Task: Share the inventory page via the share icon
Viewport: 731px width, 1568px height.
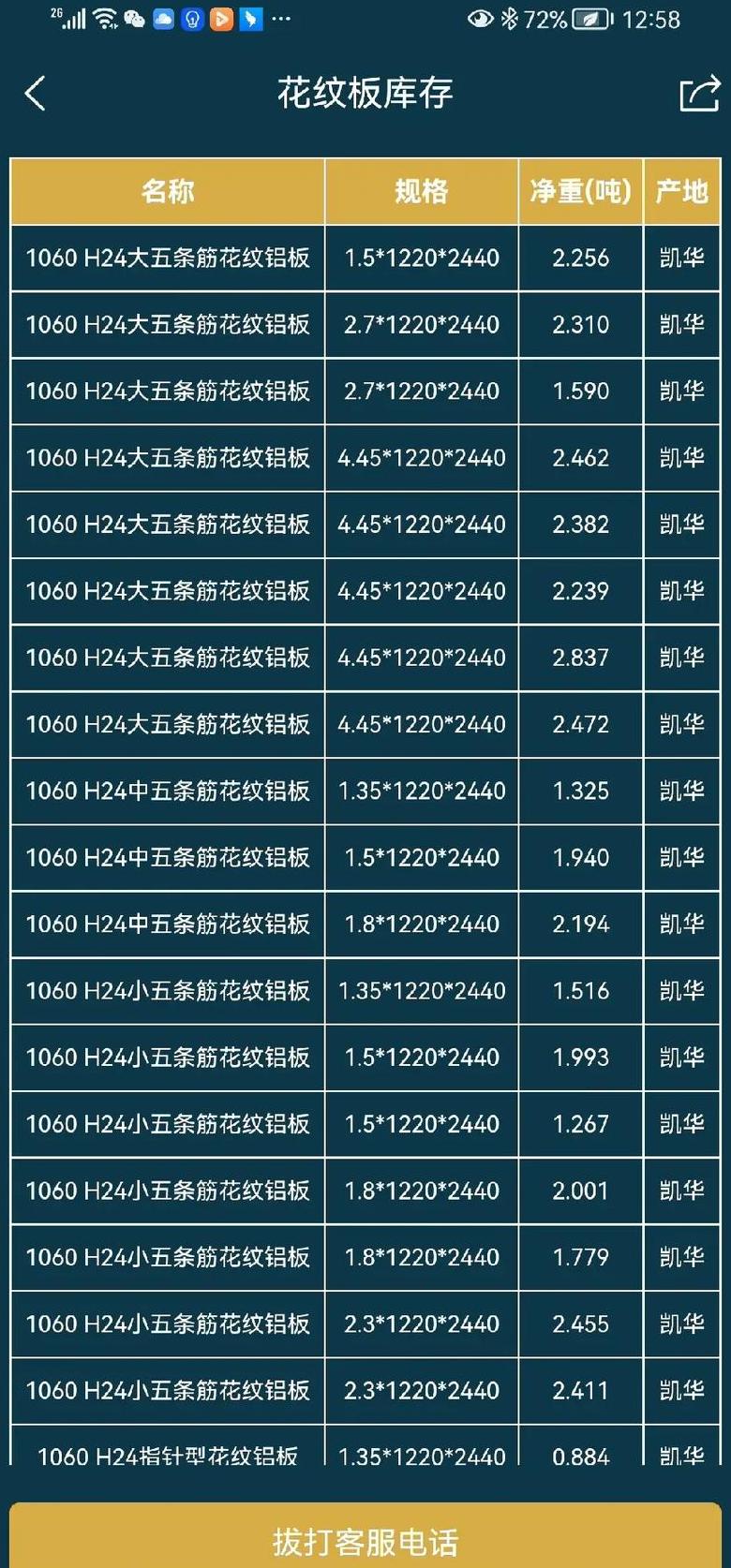Action: click(x=699, y=94)
